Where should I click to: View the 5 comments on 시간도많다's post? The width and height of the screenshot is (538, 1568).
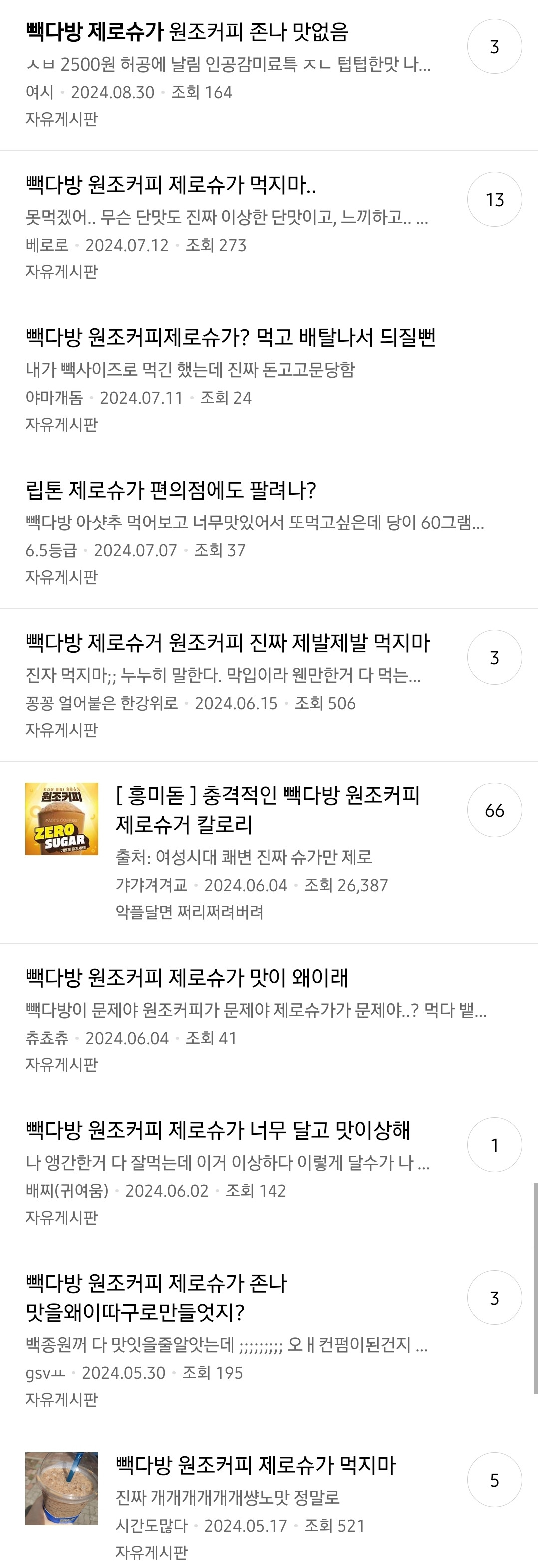tap(494, 1480)
